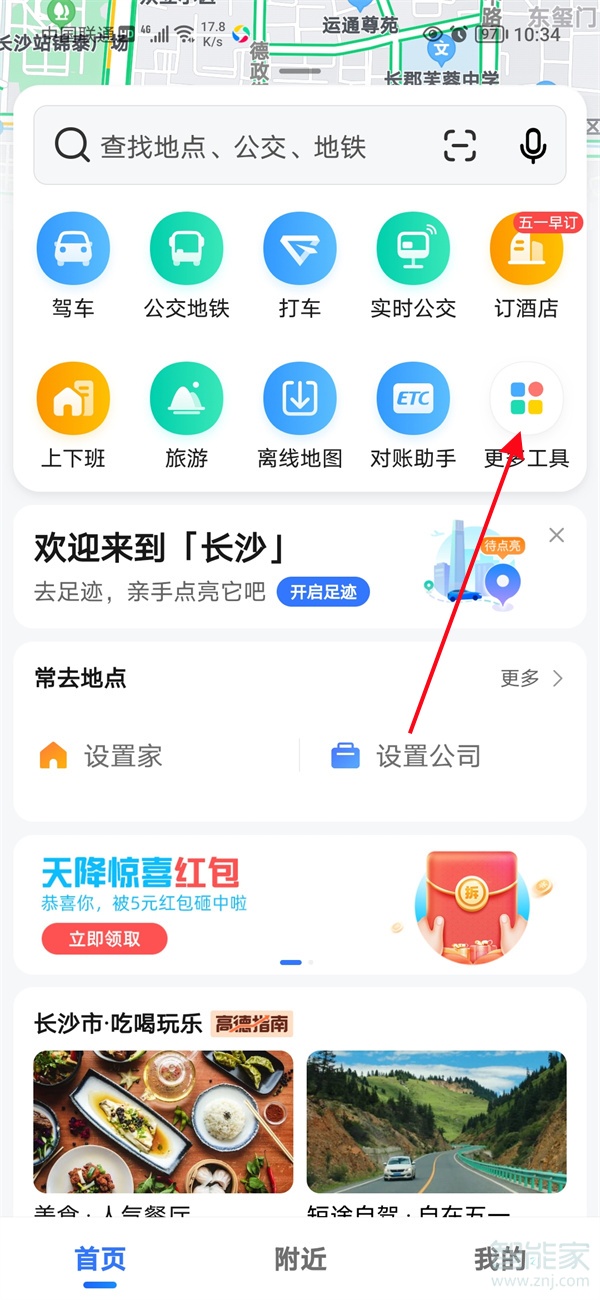Open 更多 frequent places
The width and height of the screenshot is (600, 1300).
pos(532,678)
